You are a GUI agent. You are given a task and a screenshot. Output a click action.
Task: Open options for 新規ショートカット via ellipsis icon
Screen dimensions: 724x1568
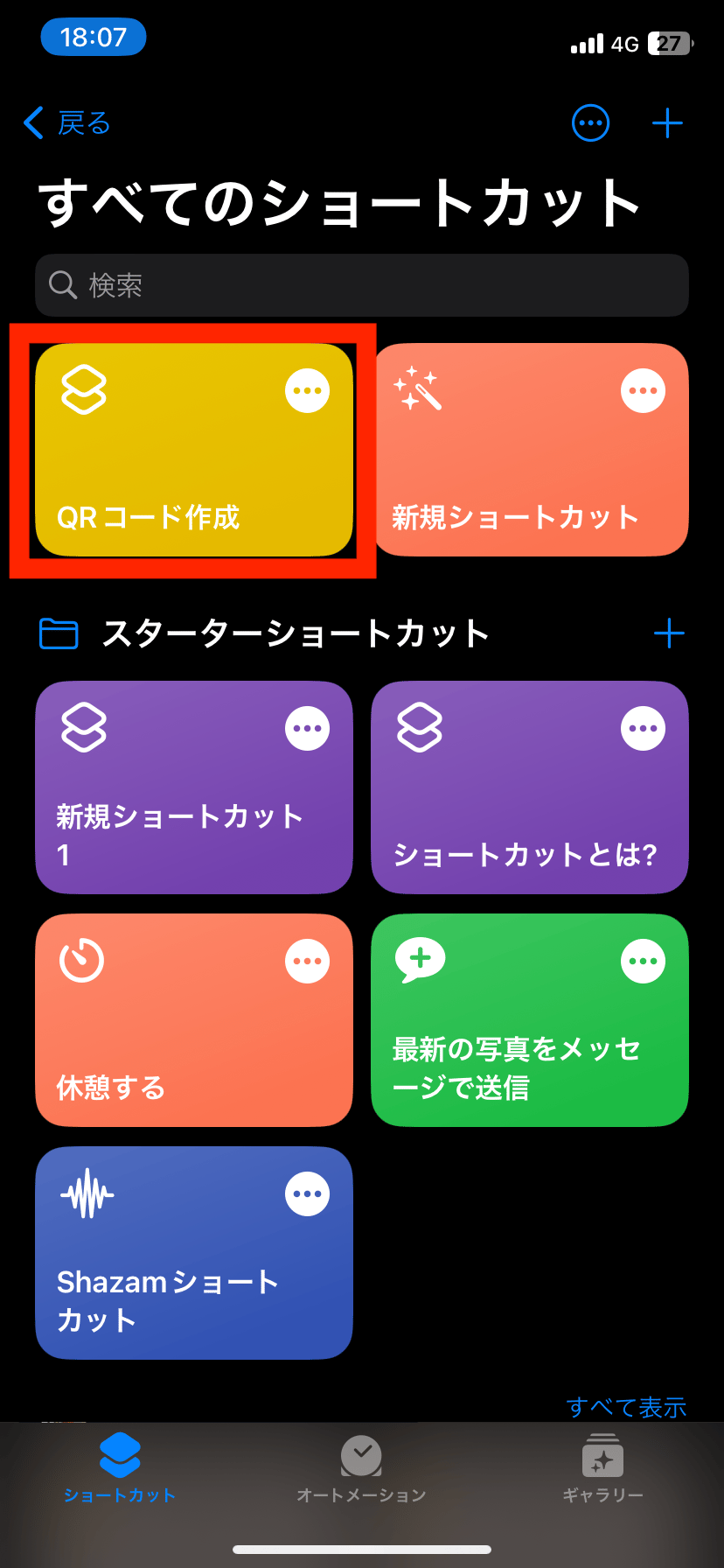pos(643,390)
